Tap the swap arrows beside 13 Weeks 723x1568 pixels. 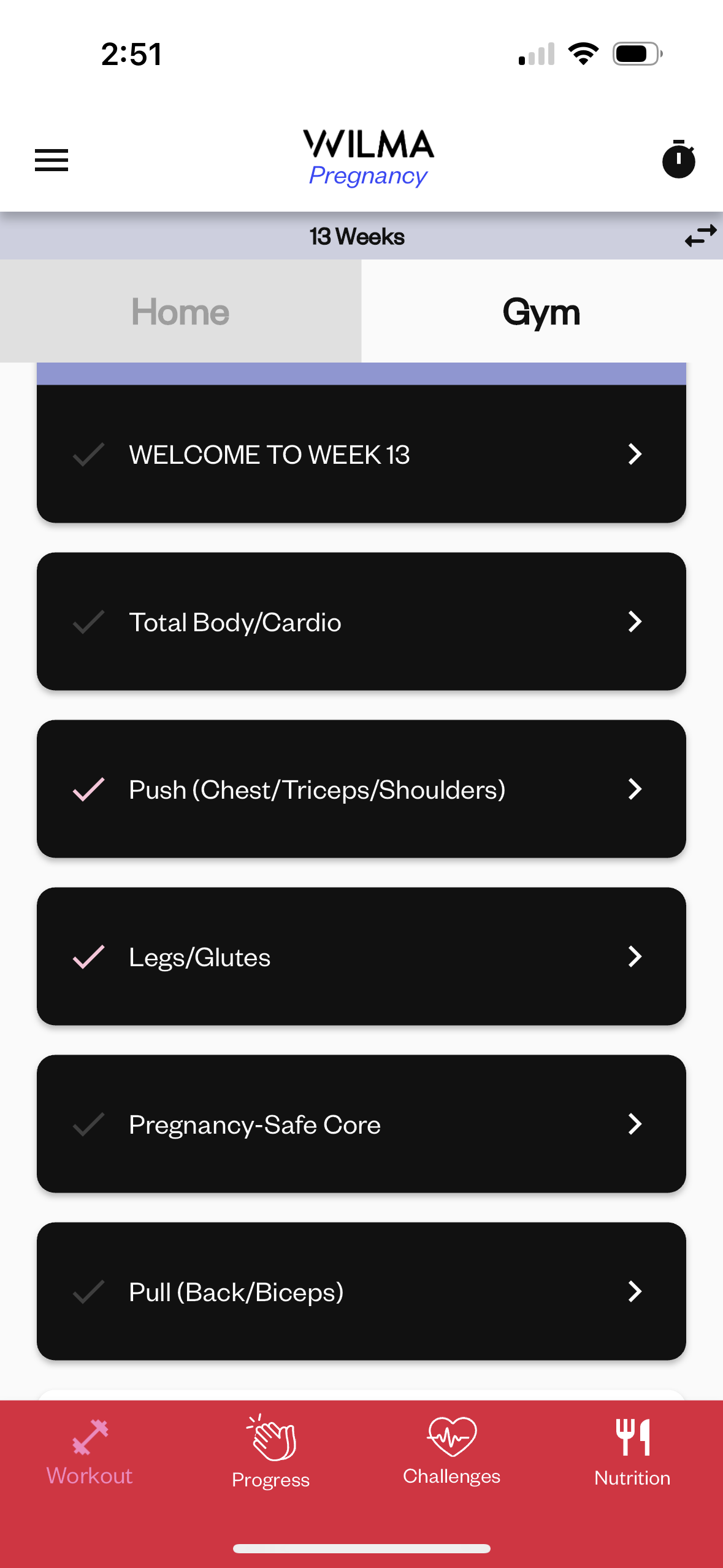click(x=700, y=236)
